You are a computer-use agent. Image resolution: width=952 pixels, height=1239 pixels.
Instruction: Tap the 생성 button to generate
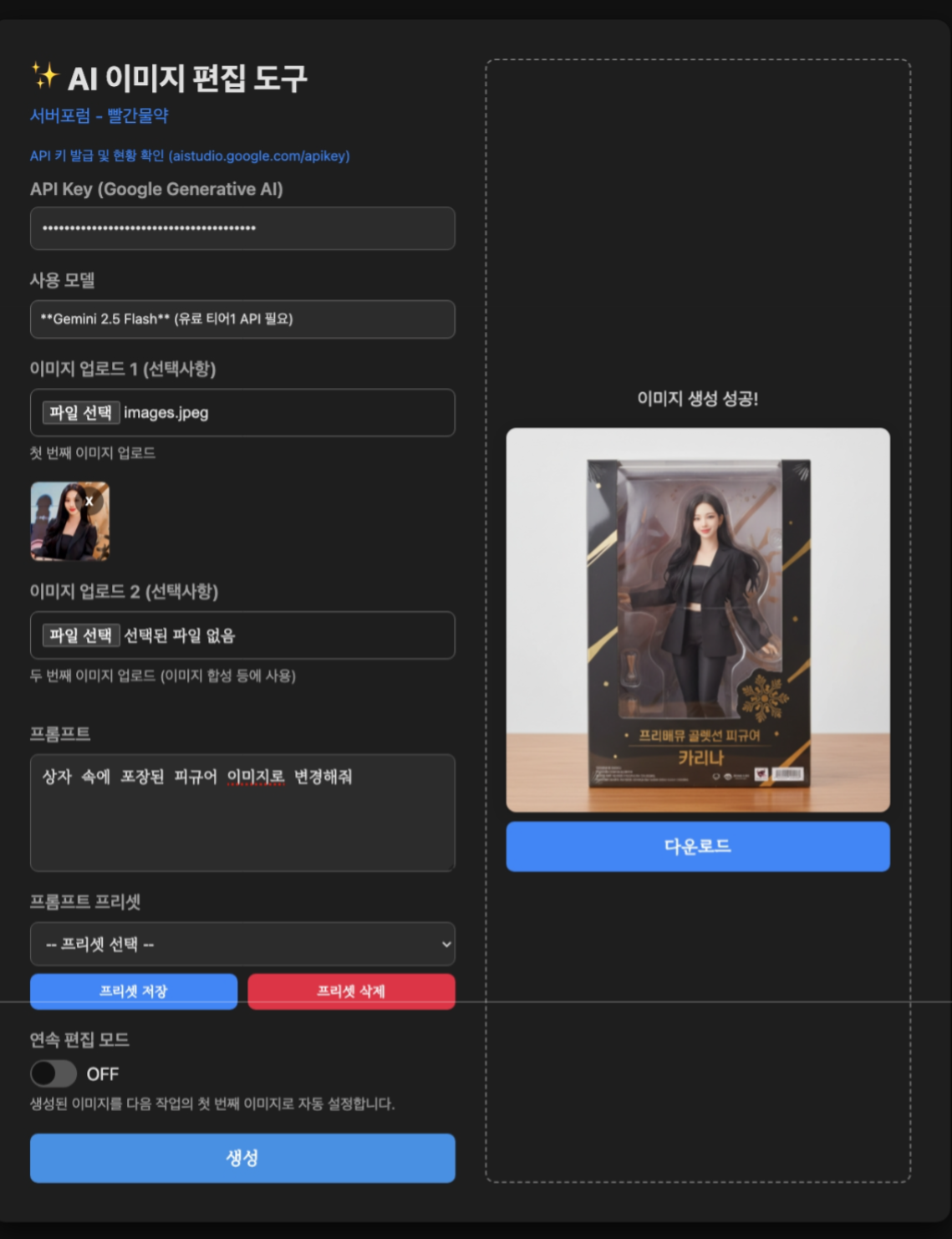tap(242, 1158)
